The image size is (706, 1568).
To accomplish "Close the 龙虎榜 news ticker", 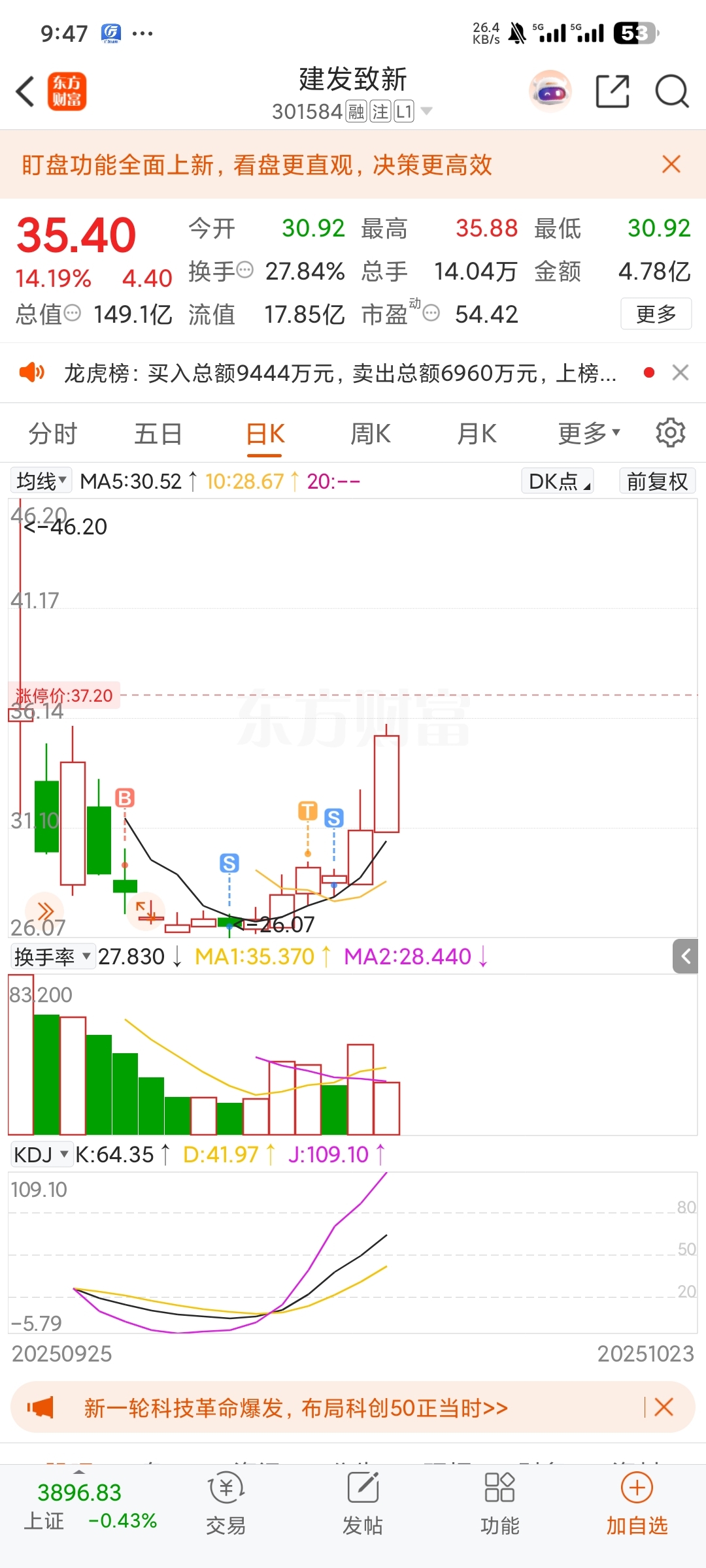I will click(681, 372).
